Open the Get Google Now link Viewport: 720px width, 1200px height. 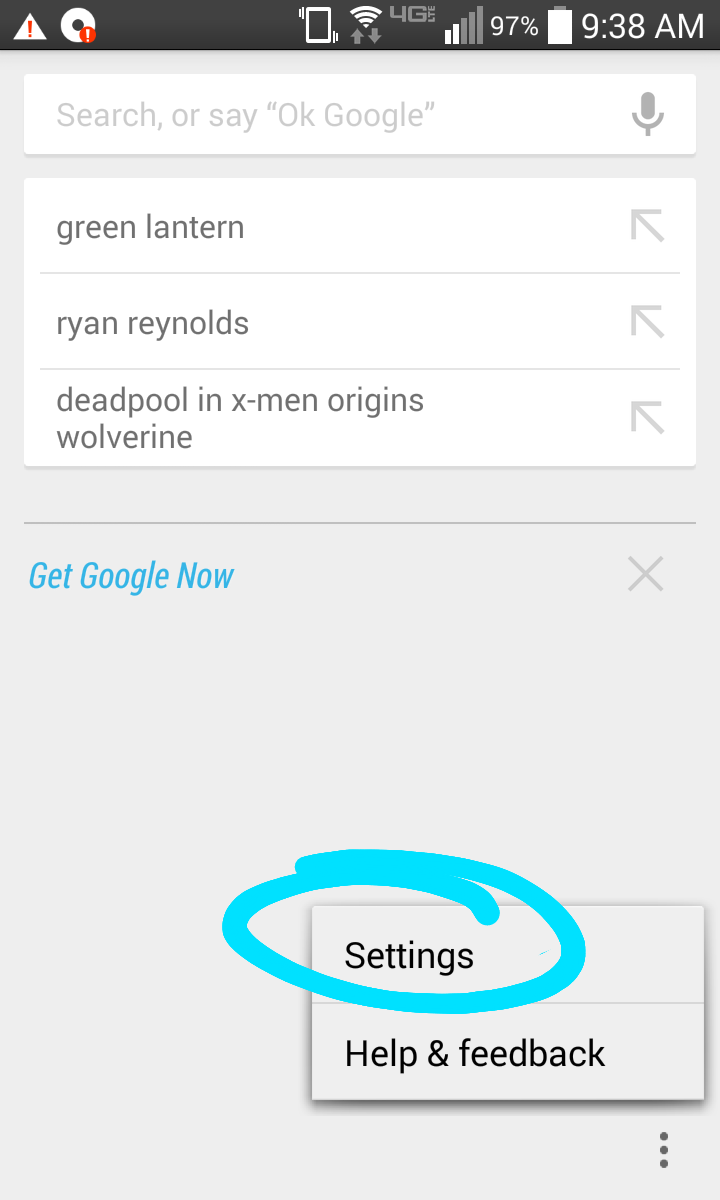click(x=131, y=576)
